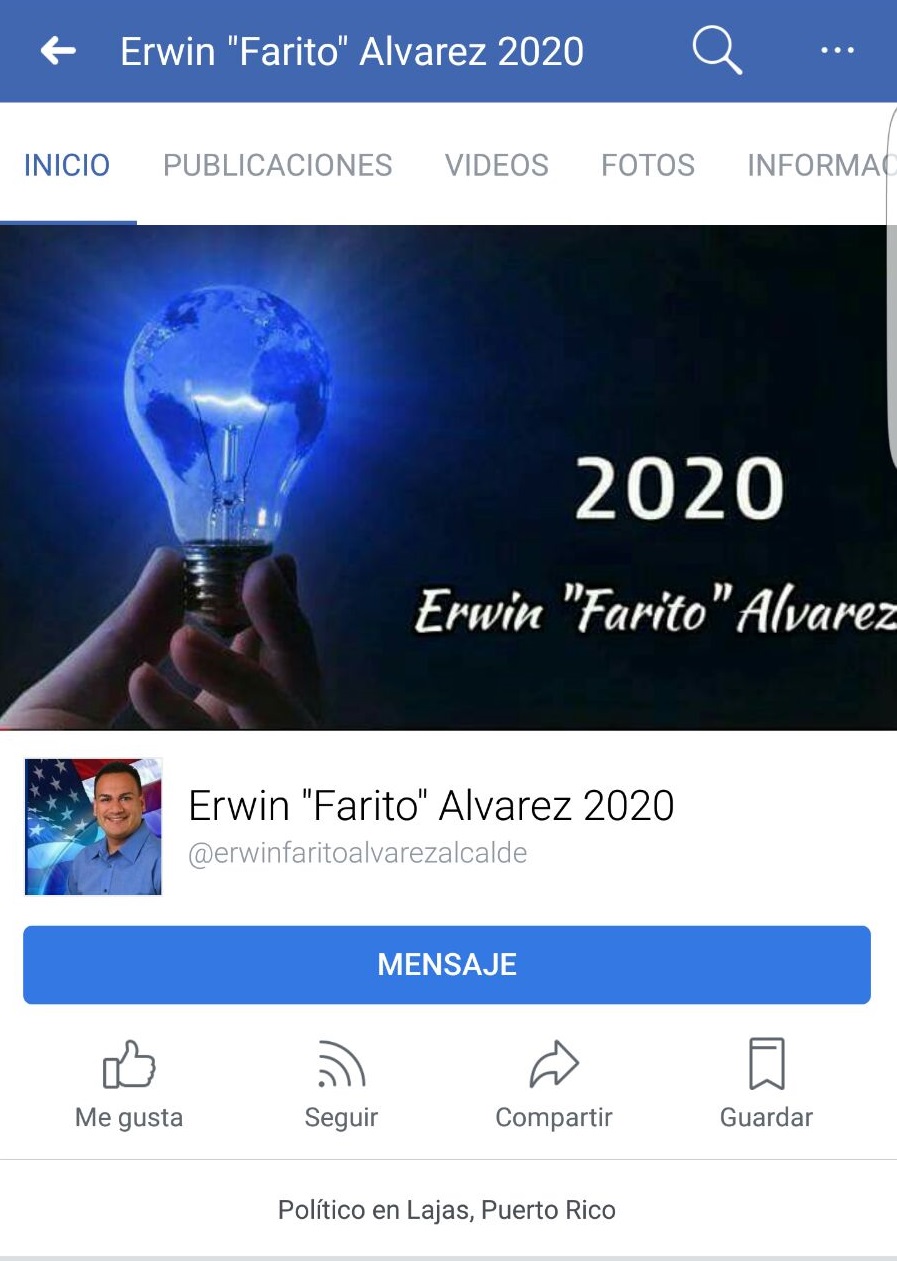Open the Fotos tab
This screenshot has width=897, height=1261.
647,165
